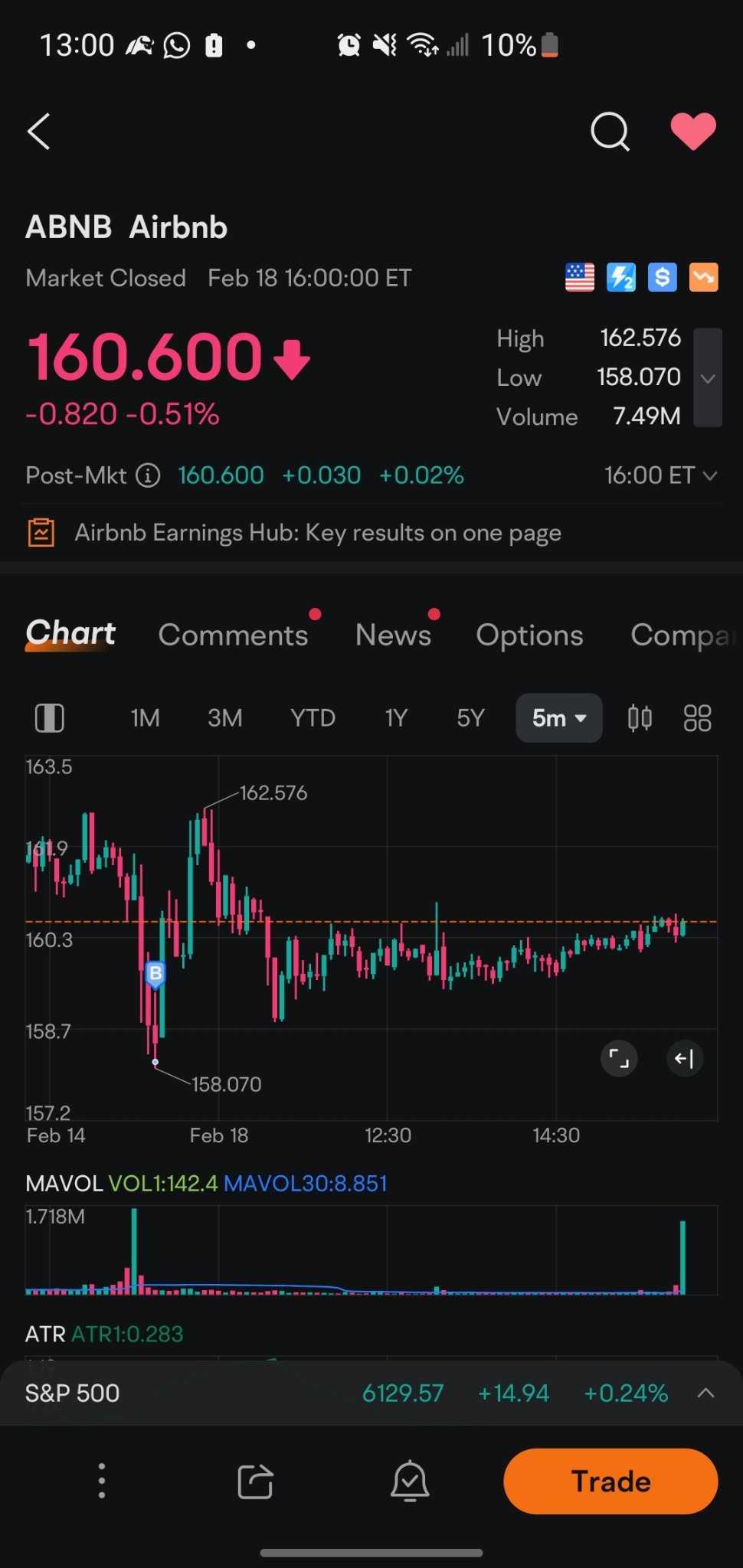Screen dimensions: 743x1568
Task: Open the 16:00 ET post-market dropdown
Action: pos(660,475)
